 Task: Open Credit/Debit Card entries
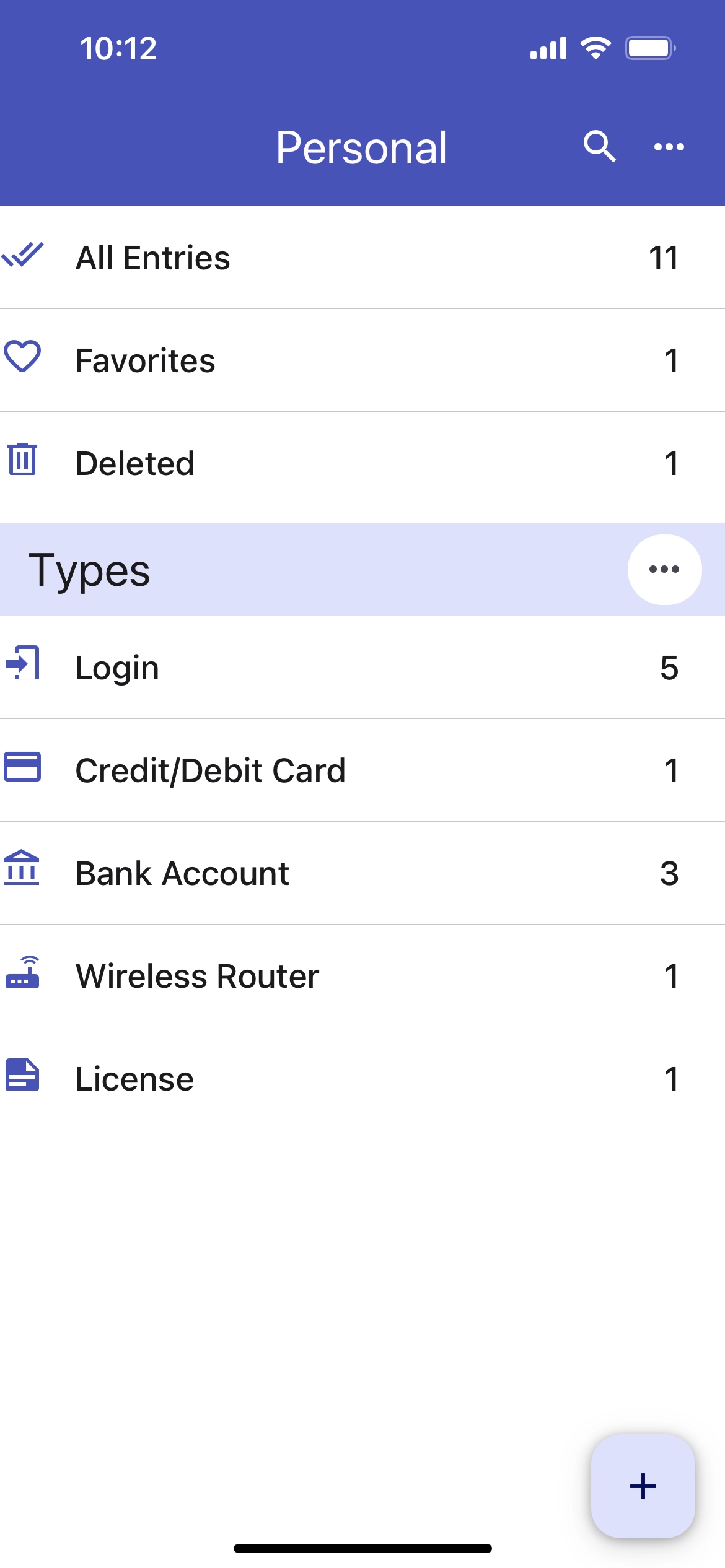[362, 770]
